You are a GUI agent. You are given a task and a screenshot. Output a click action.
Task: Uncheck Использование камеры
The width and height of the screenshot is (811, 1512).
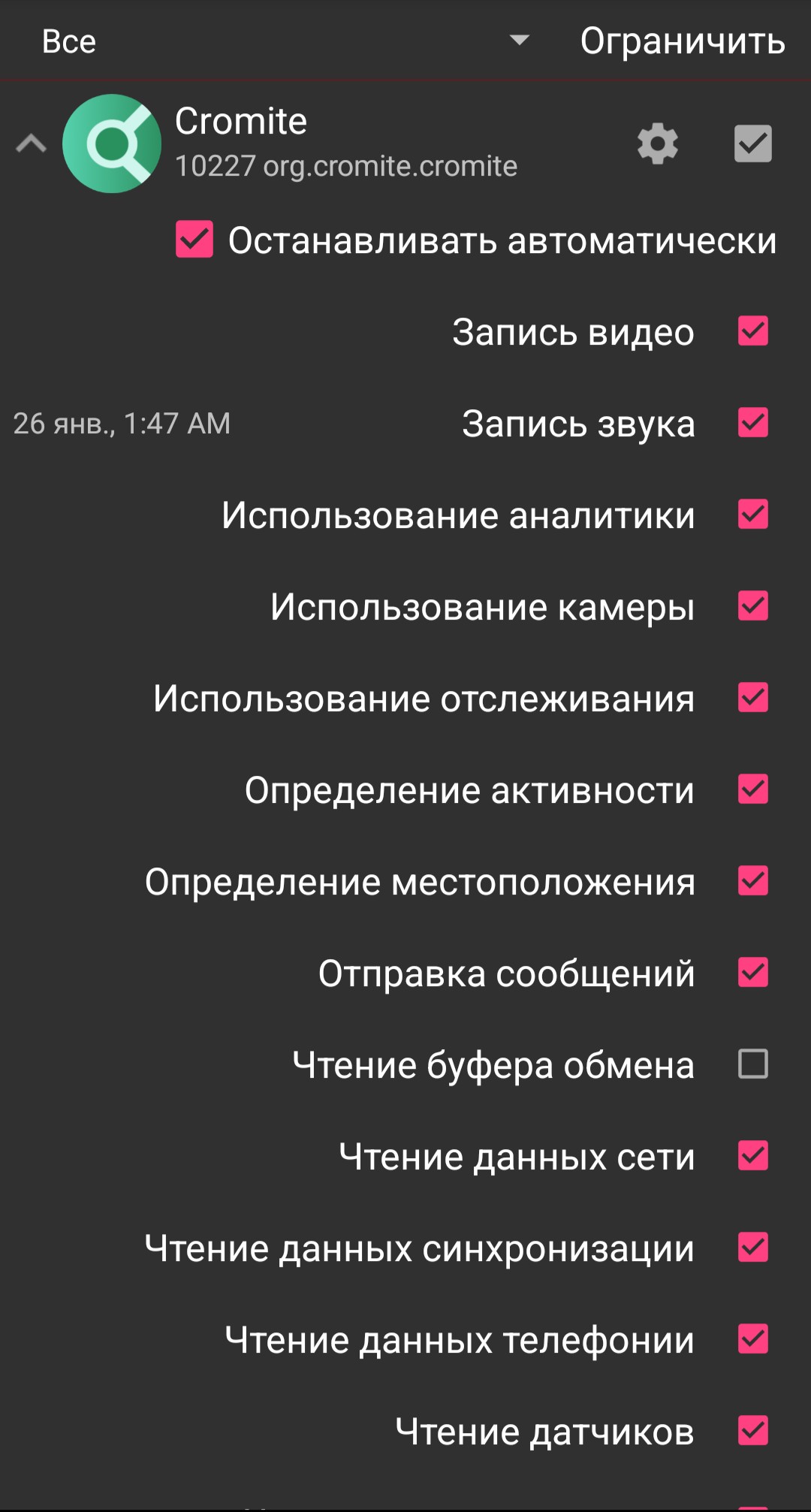(752, 606)
